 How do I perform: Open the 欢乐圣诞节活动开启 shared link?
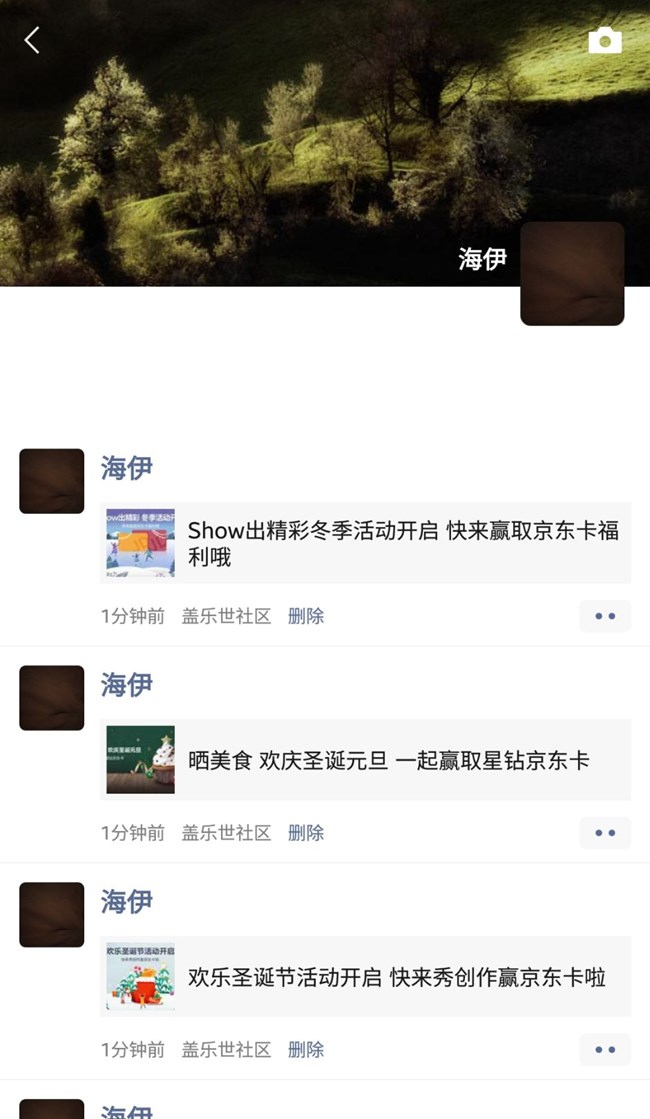(365, 976)
